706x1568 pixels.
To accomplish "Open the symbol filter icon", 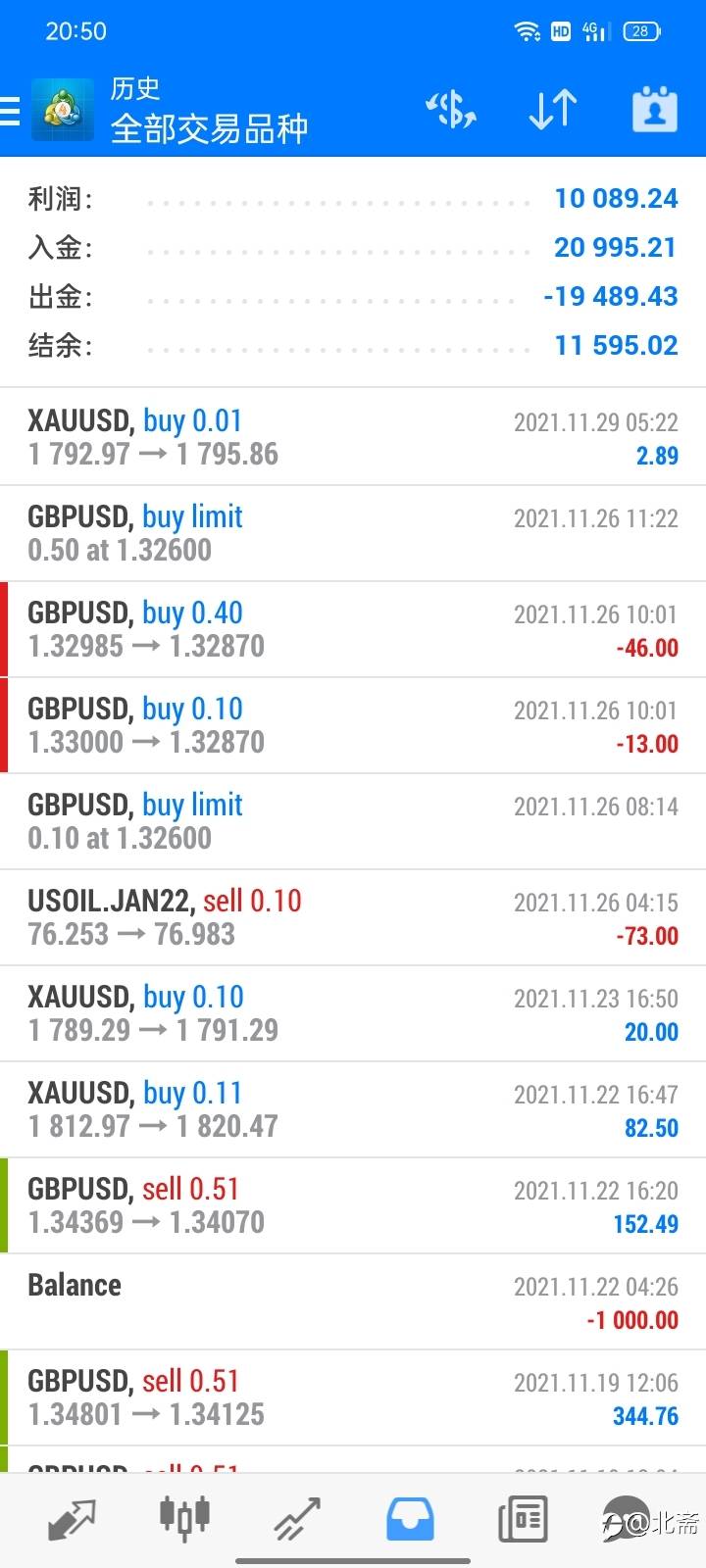I will [451, 110].
